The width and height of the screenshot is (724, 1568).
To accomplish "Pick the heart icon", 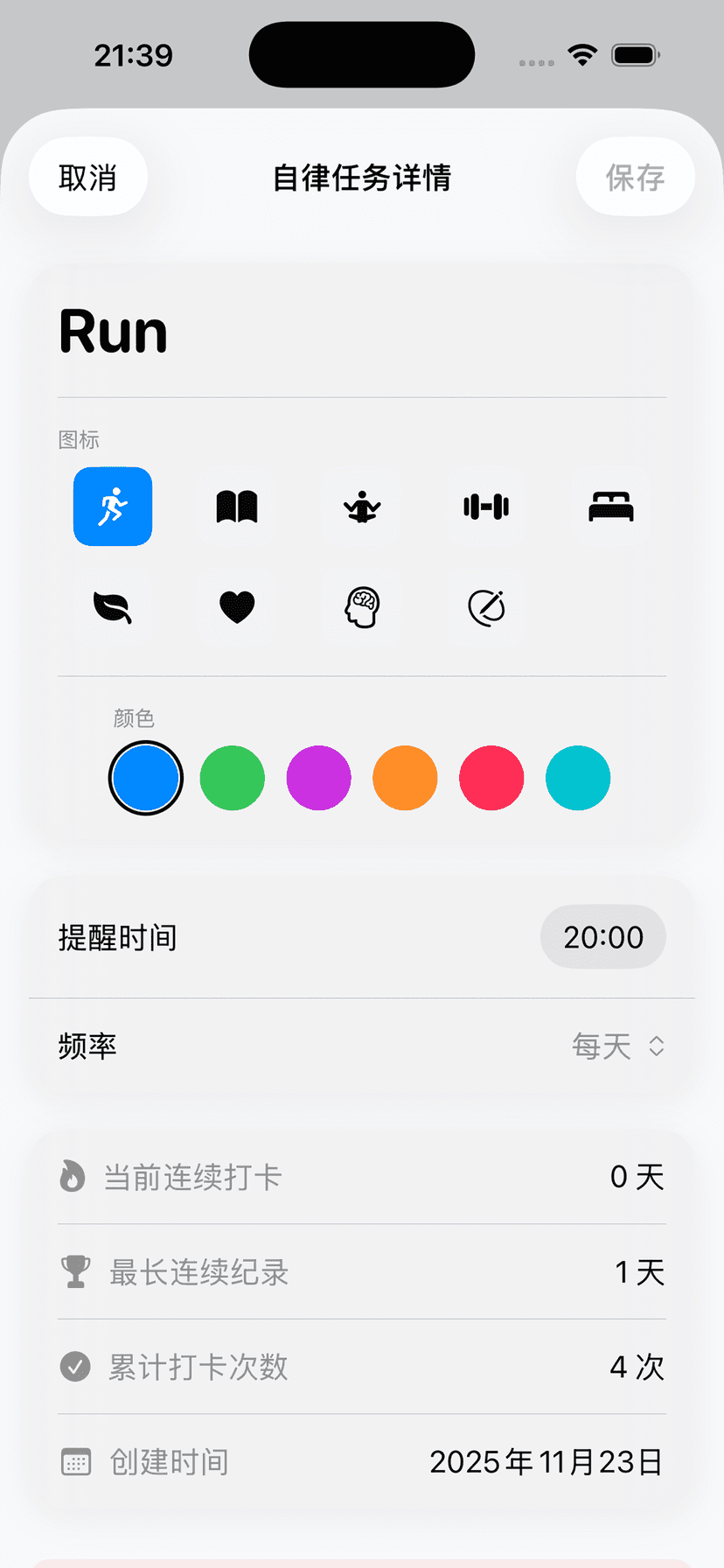I will pos(236,607).
